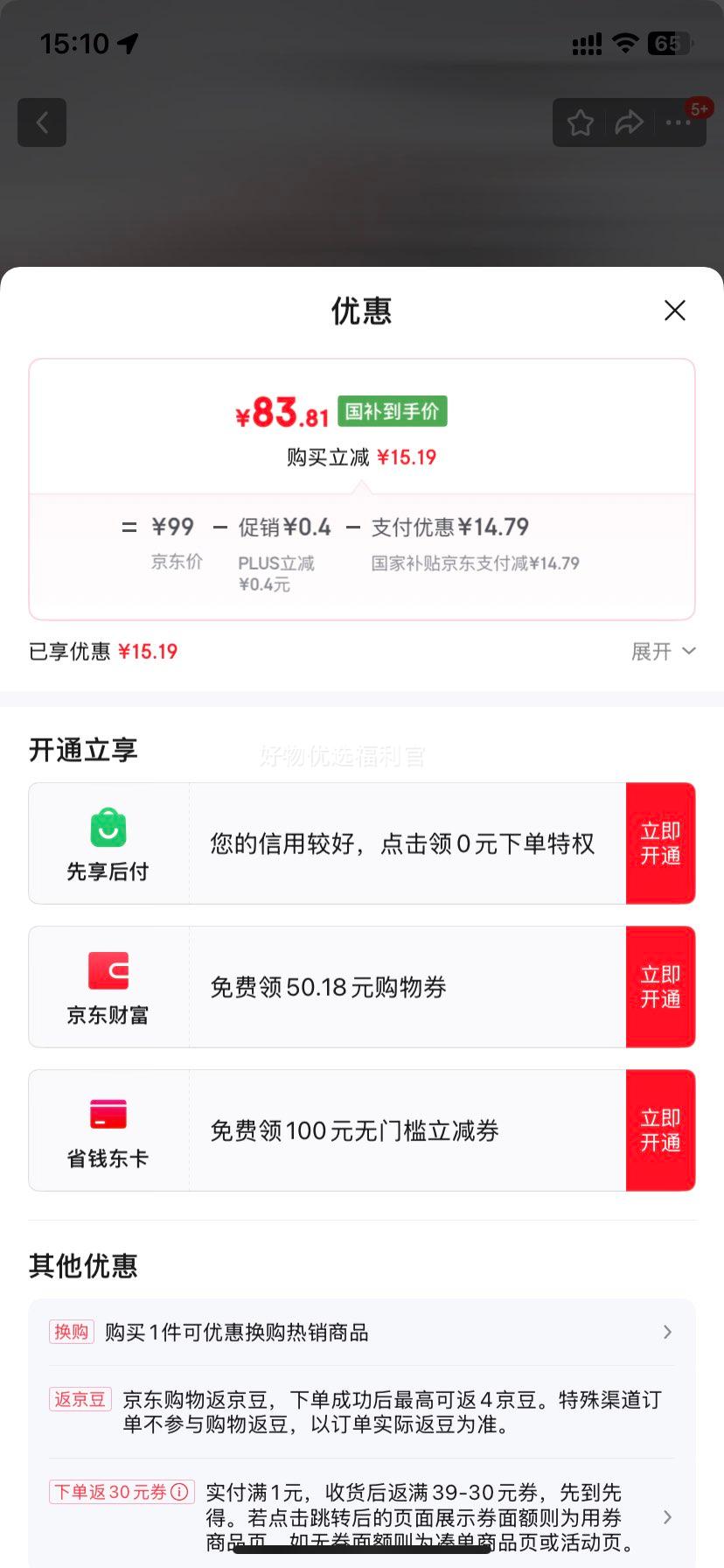Screen dimensions: 724x1568
Task: Tap the back arrow at top left
Action: [x=42, y=122]
